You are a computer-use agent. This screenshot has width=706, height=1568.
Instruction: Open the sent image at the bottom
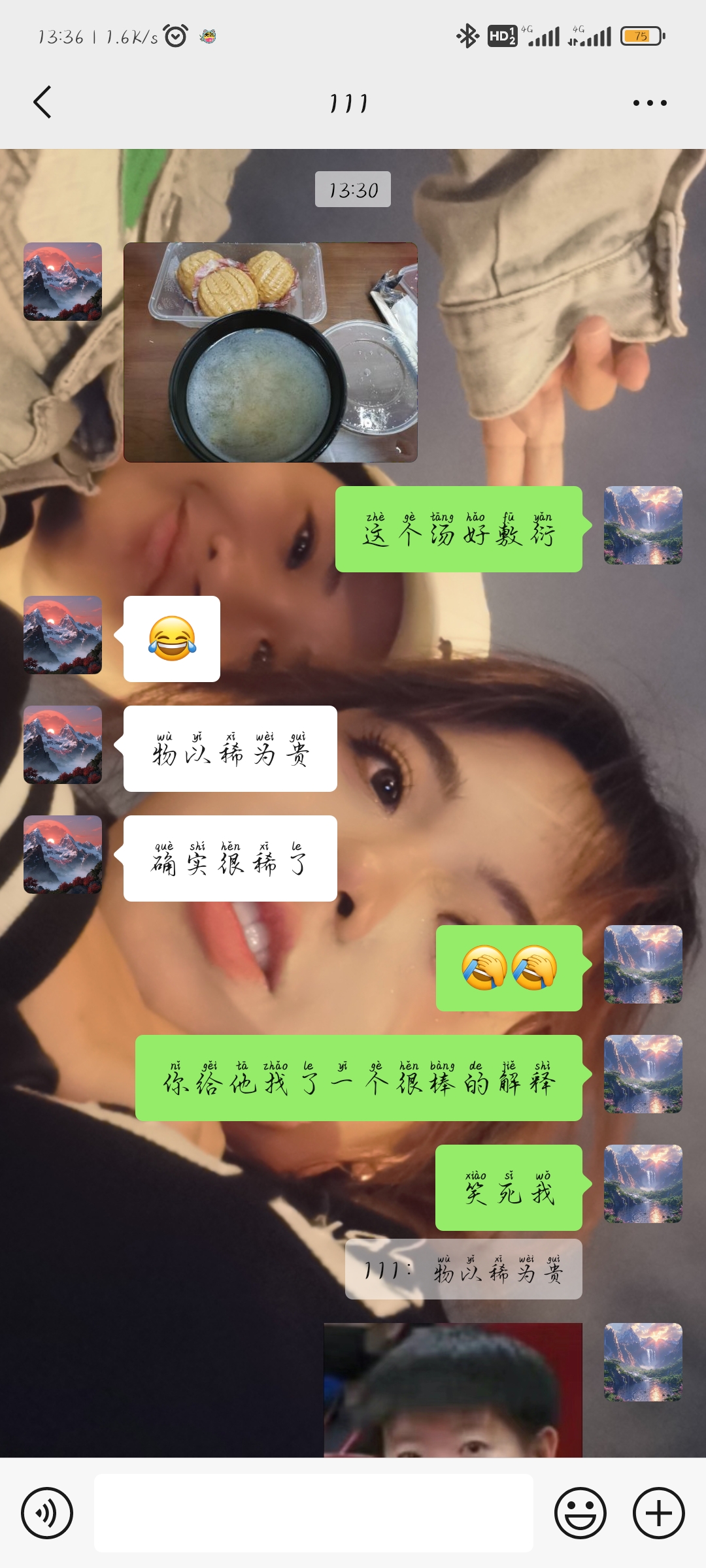tap(453, 1390)
